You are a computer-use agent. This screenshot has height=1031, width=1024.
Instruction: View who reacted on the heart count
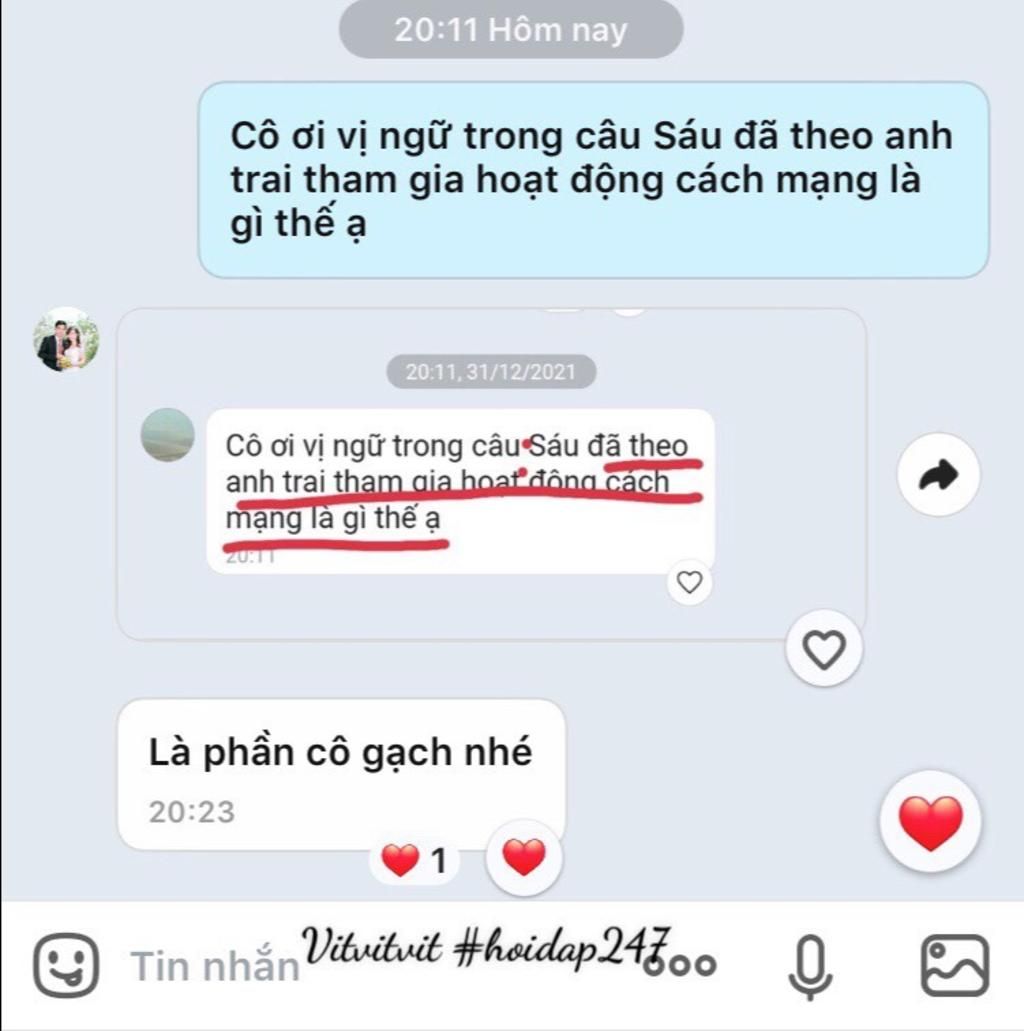tap(415, 860)
